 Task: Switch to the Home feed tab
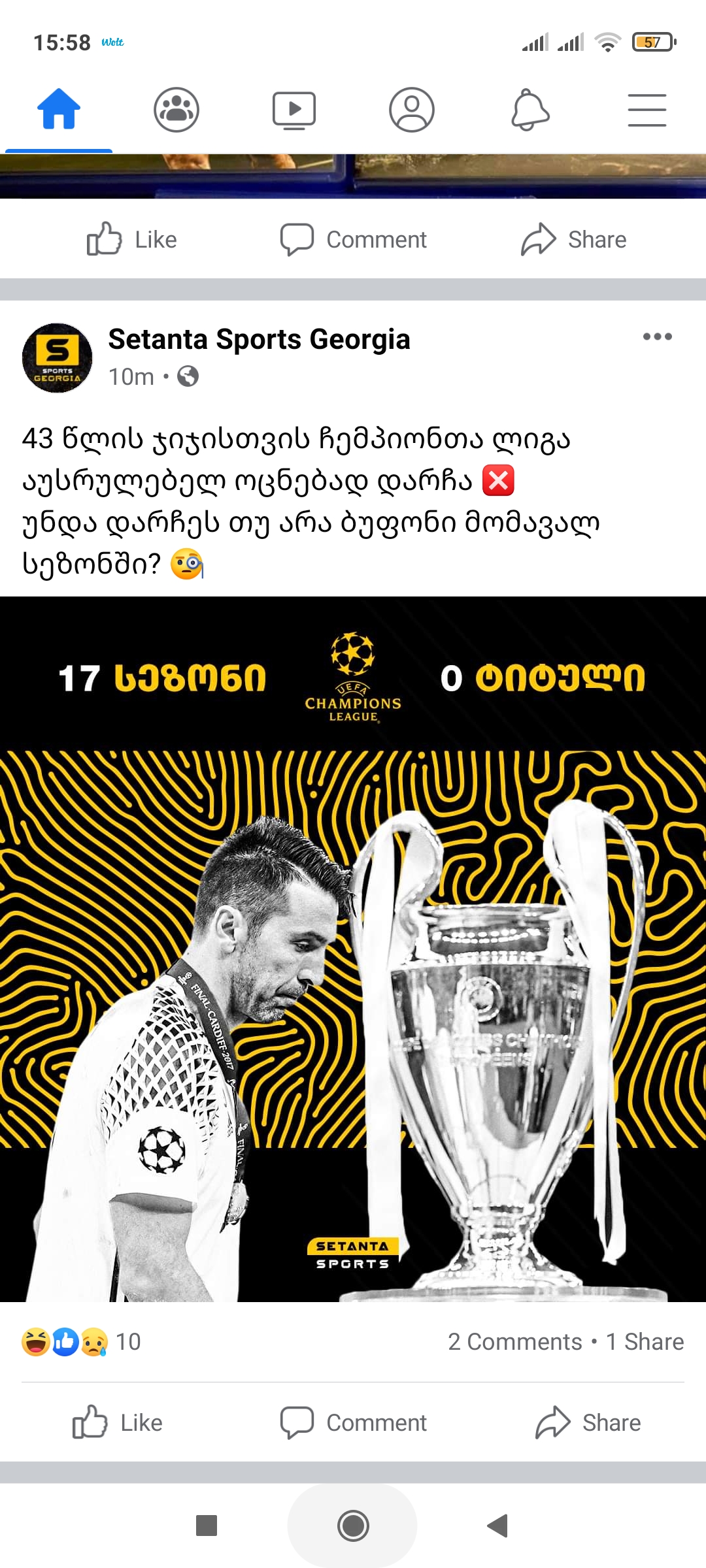[x=59, y=109]
